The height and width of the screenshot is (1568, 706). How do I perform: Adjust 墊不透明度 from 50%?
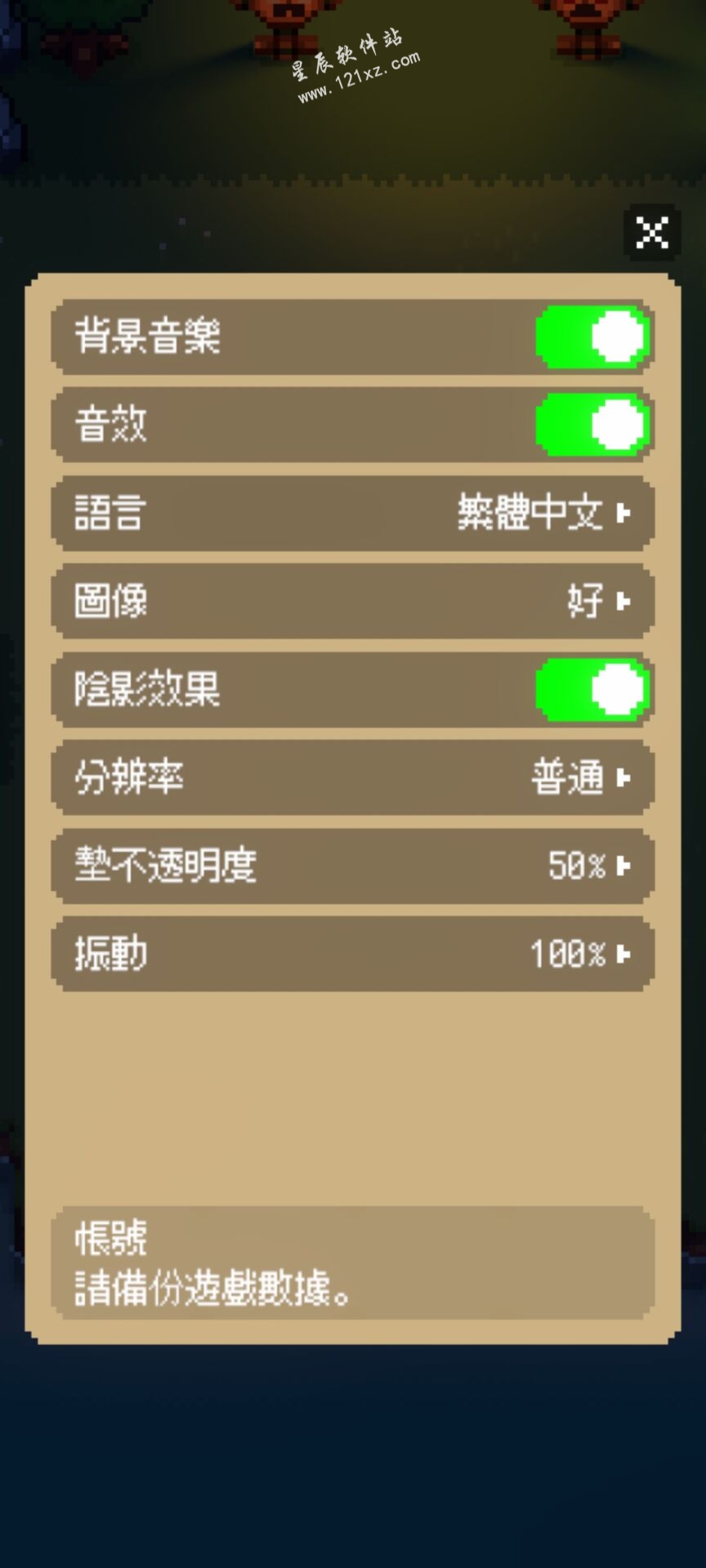tap(588, 866)
